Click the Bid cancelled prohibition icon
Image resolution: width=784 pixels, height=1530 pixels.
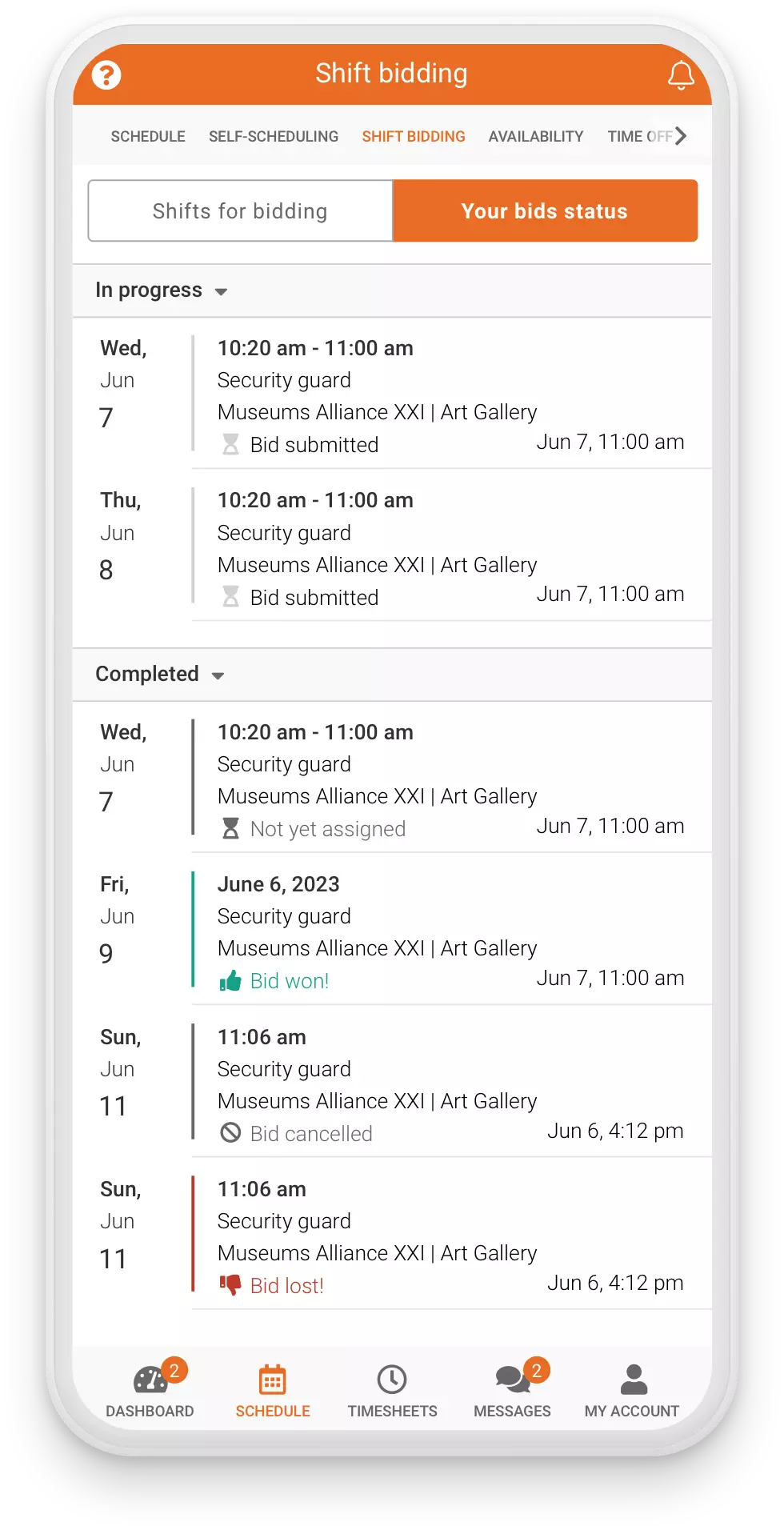click(230, 1132)
